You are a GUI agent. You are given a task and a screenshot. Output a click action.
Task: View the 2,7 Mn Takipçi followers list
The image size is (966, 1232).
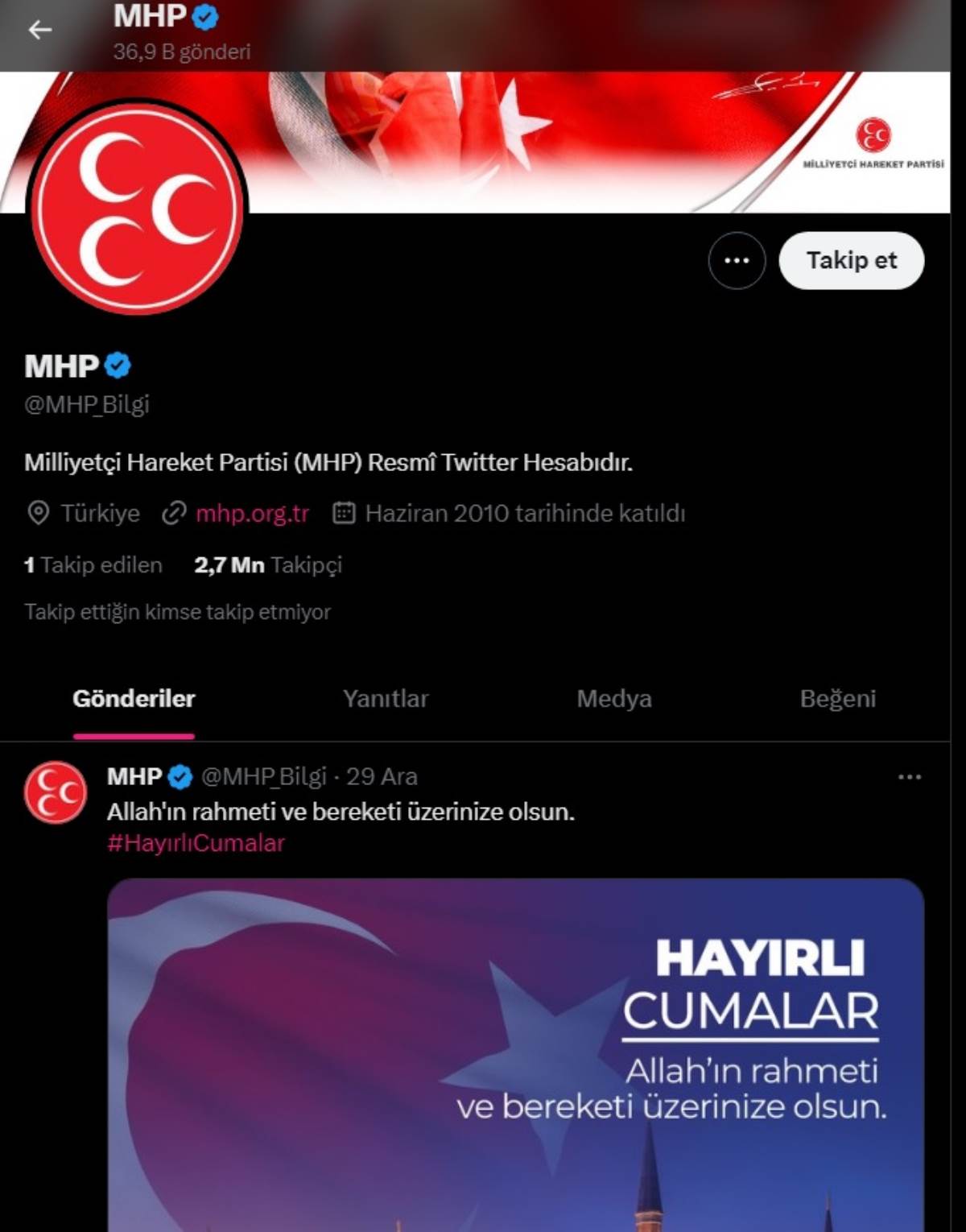268,565
